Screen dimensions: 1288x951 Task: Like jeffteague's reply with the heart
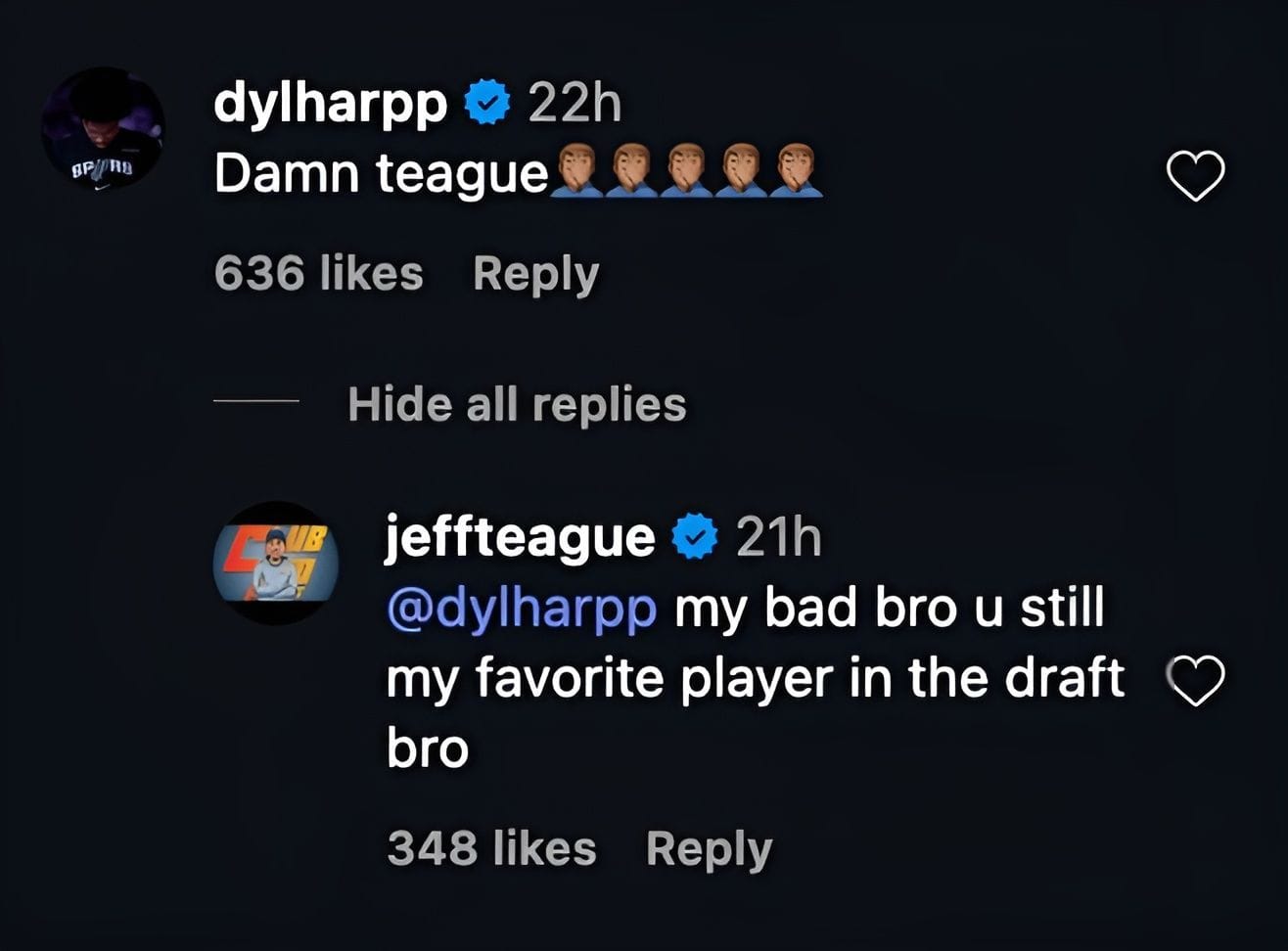coord(1196,681)
